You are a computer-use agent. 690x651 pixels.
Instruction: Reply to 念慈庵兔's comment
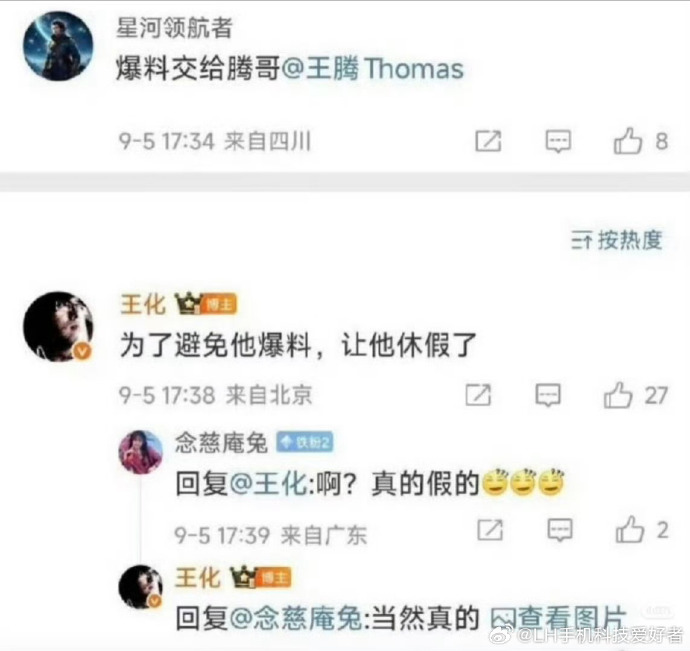coord(559,531)
